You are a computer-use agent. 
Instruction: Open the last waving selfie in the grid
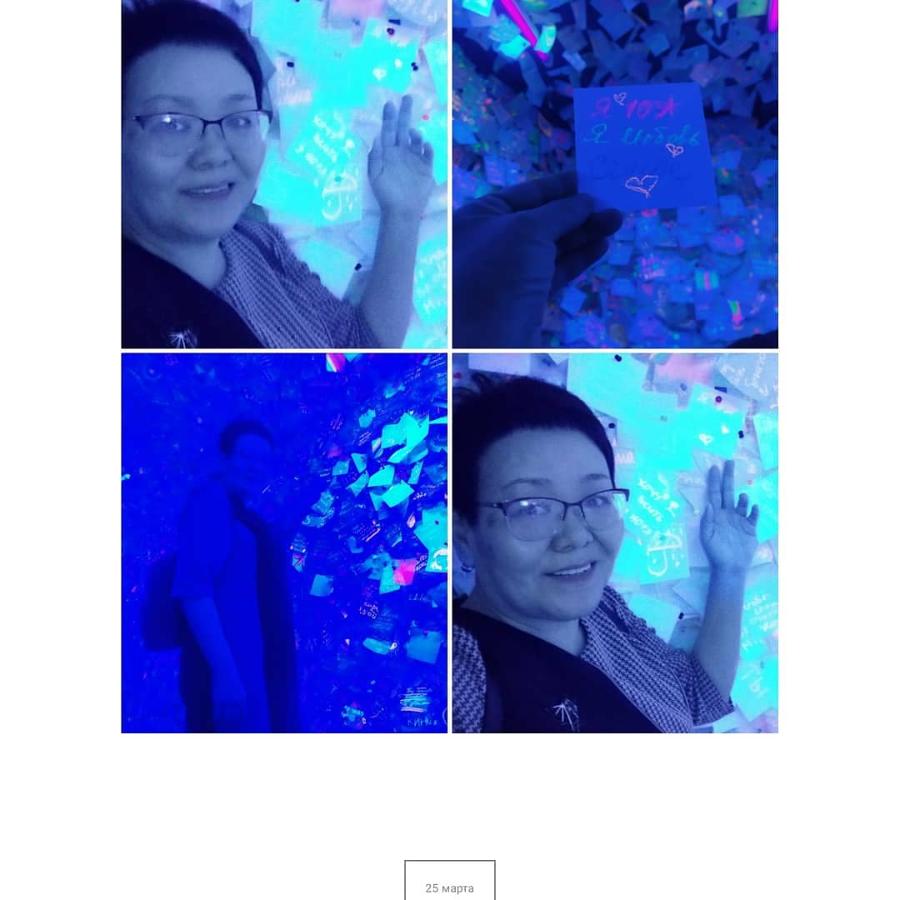click(x=615, y=543)
